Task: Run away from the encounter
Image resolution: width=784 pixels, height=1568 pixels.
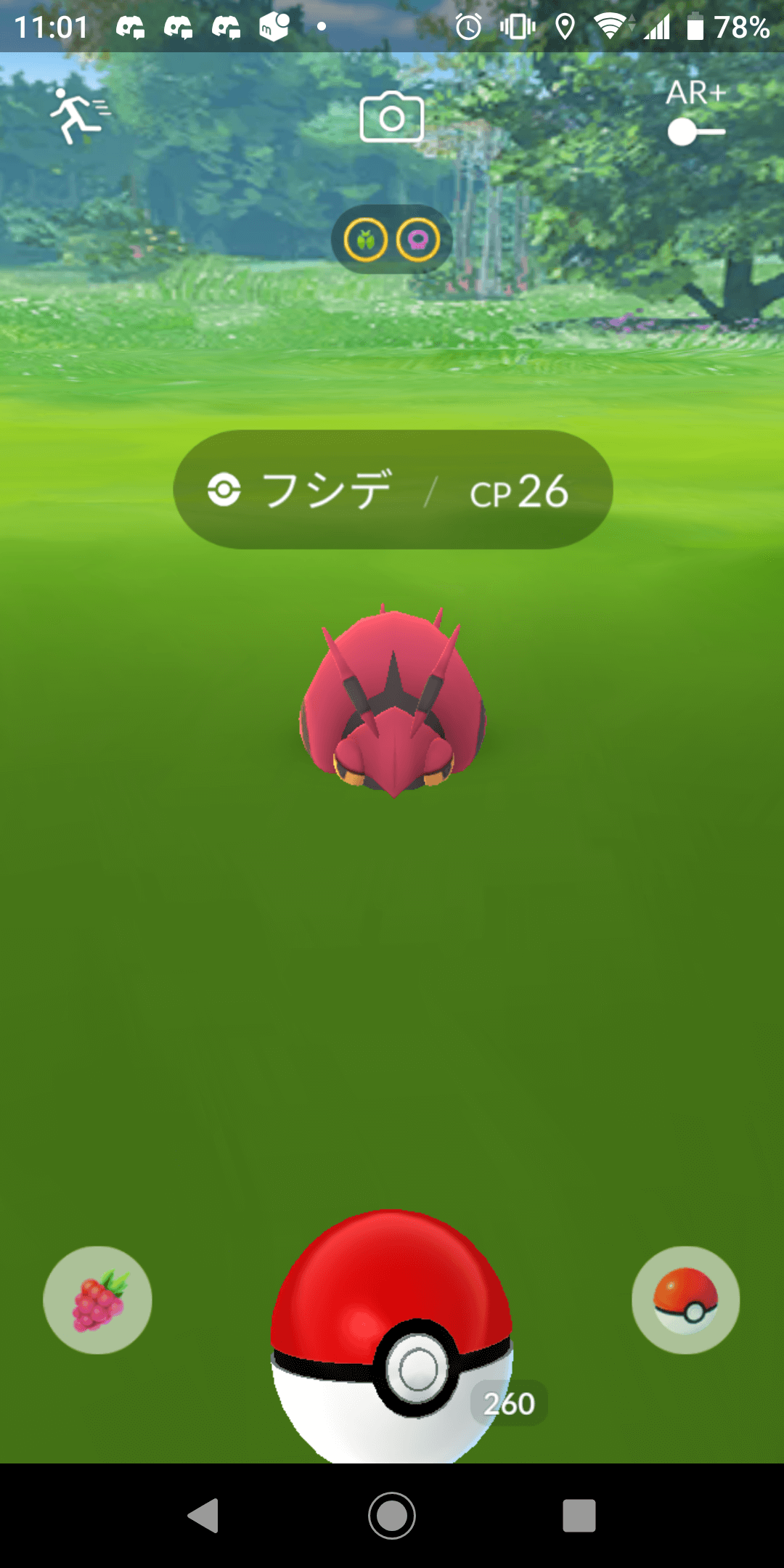Action: tap(78, 116)
